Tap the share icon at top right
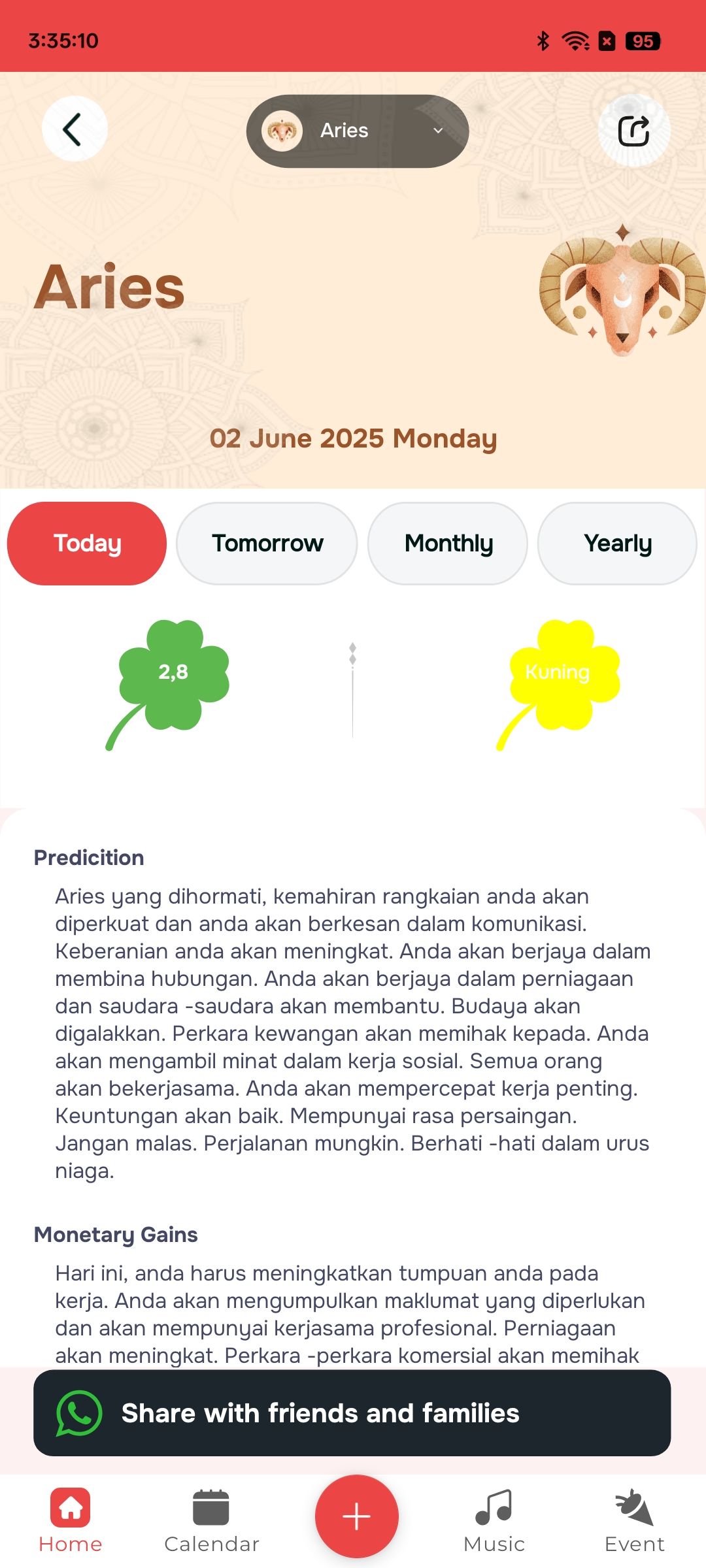The height and width of the screenshot is (1568, 706). [x=633, y=130]
